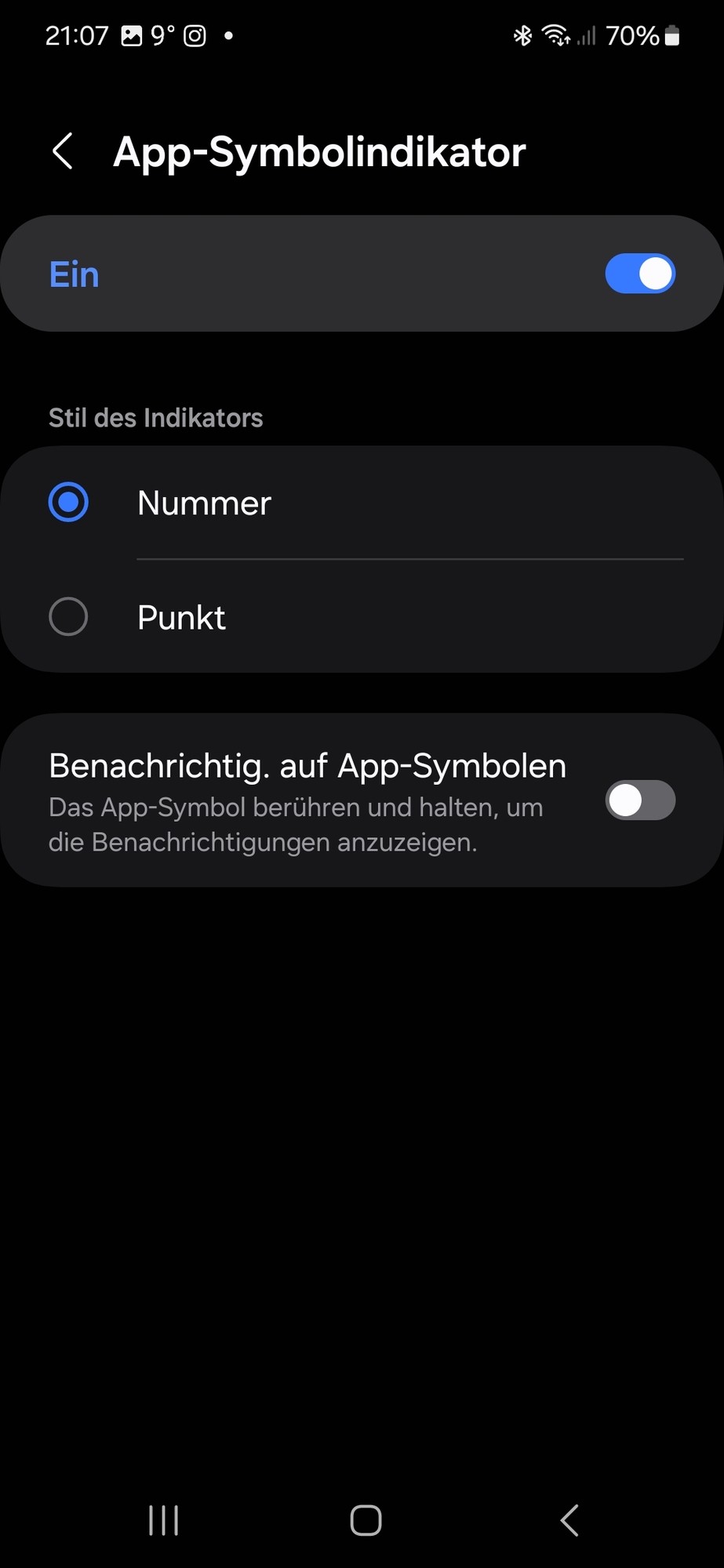Go back from App-Symbolindikator screen

point(64,151)
